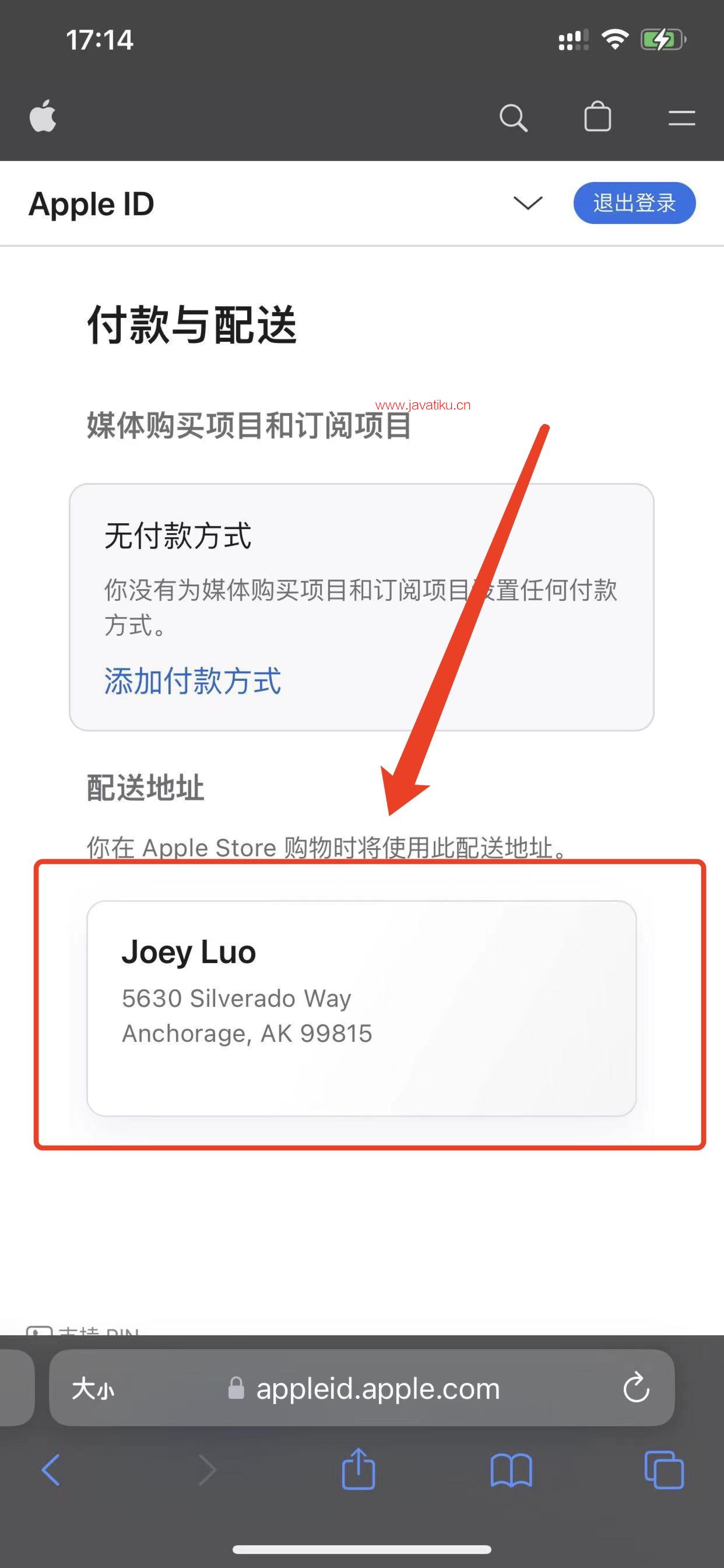Reload the page

point(636,1388)
